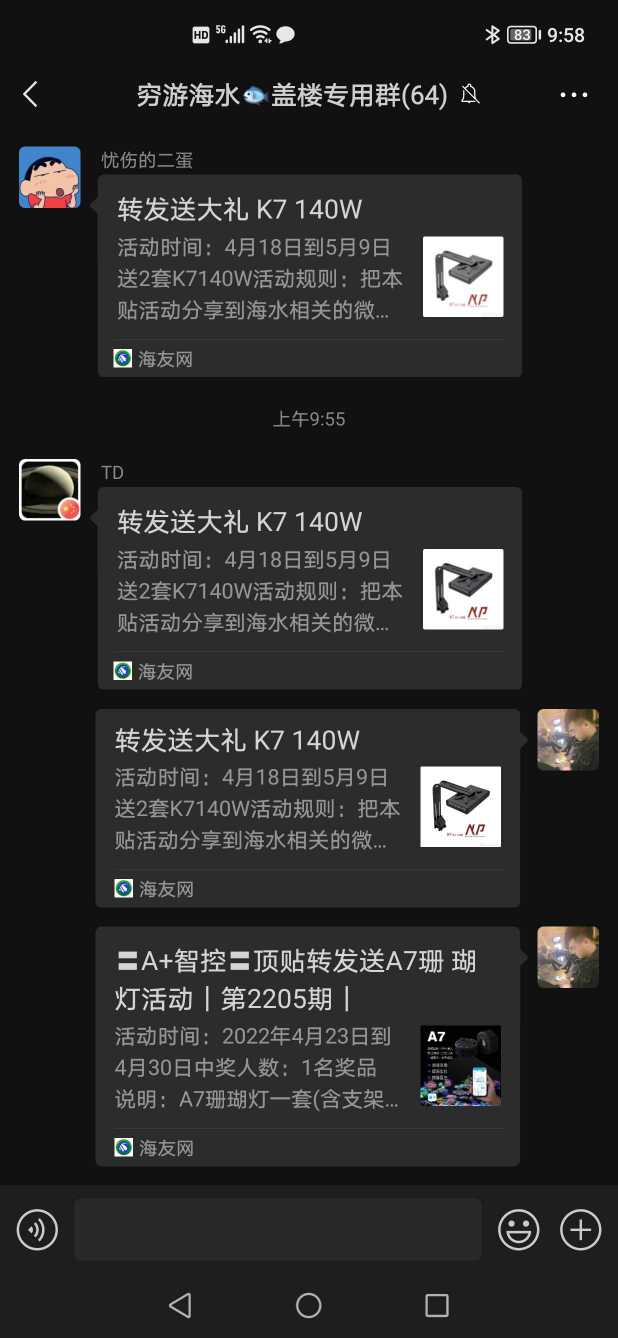Switch to voice message input
Screen dimensions: 618x1338
38,1229
